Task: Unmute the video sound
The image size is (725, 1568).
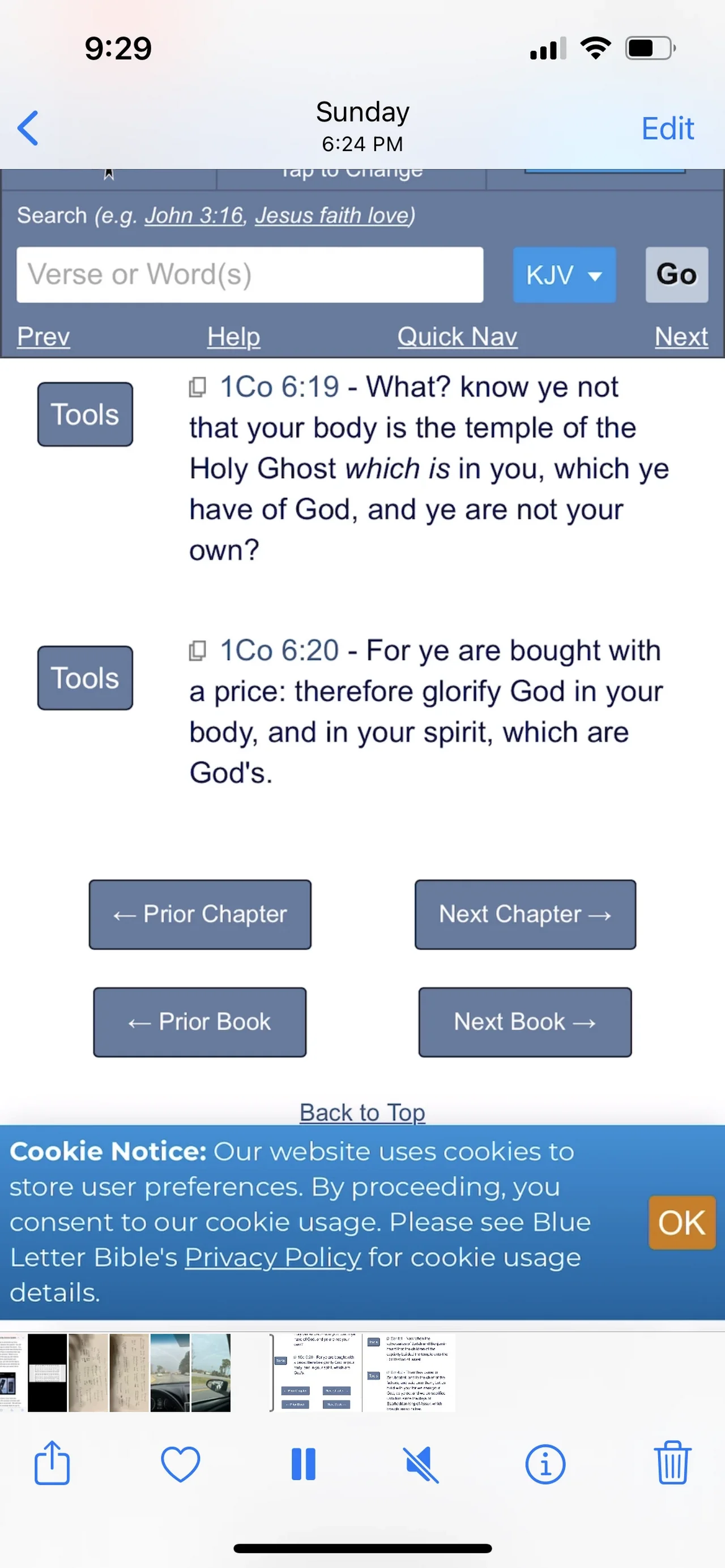Action: coord(421,1464)
